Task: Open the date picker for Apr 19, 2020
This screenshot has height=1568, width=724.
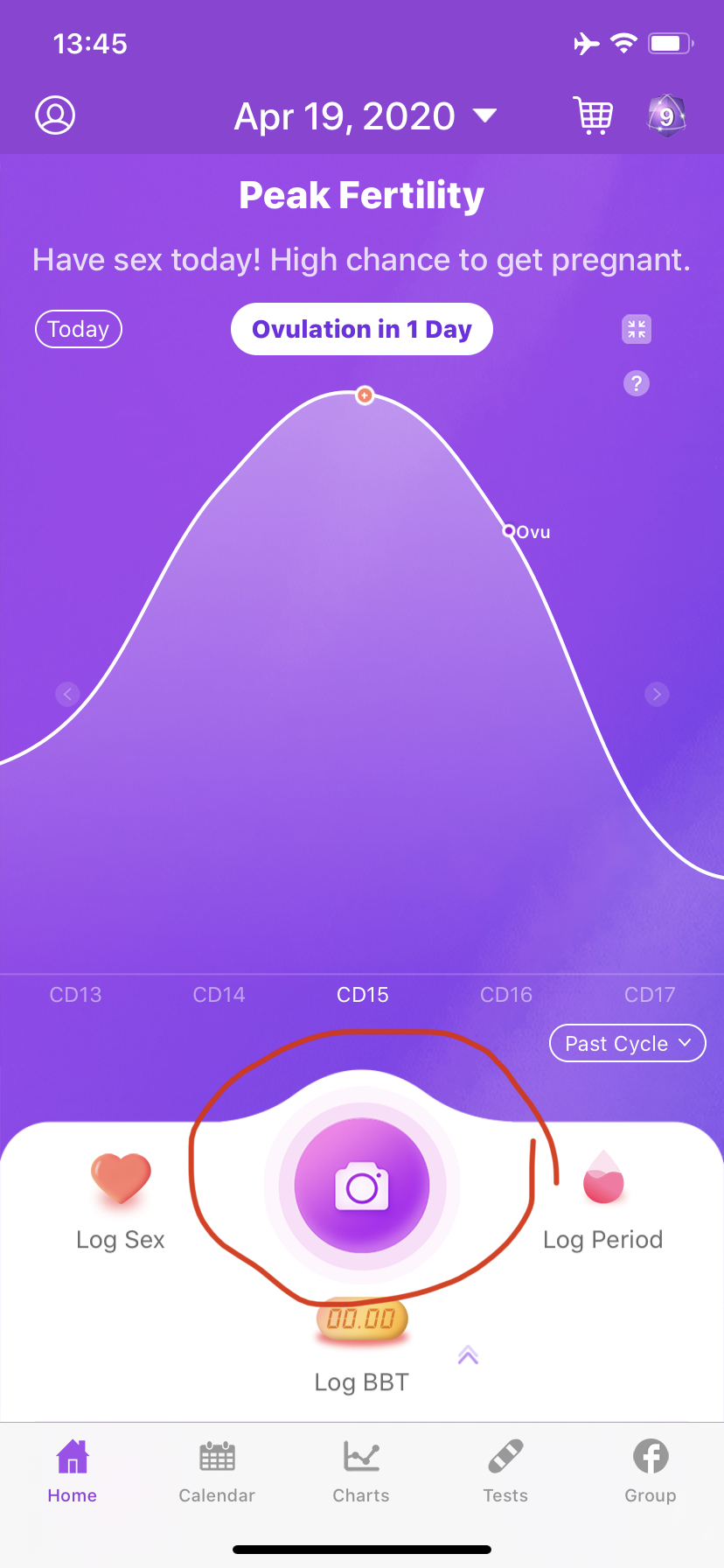Action: (x=365, y=116)
